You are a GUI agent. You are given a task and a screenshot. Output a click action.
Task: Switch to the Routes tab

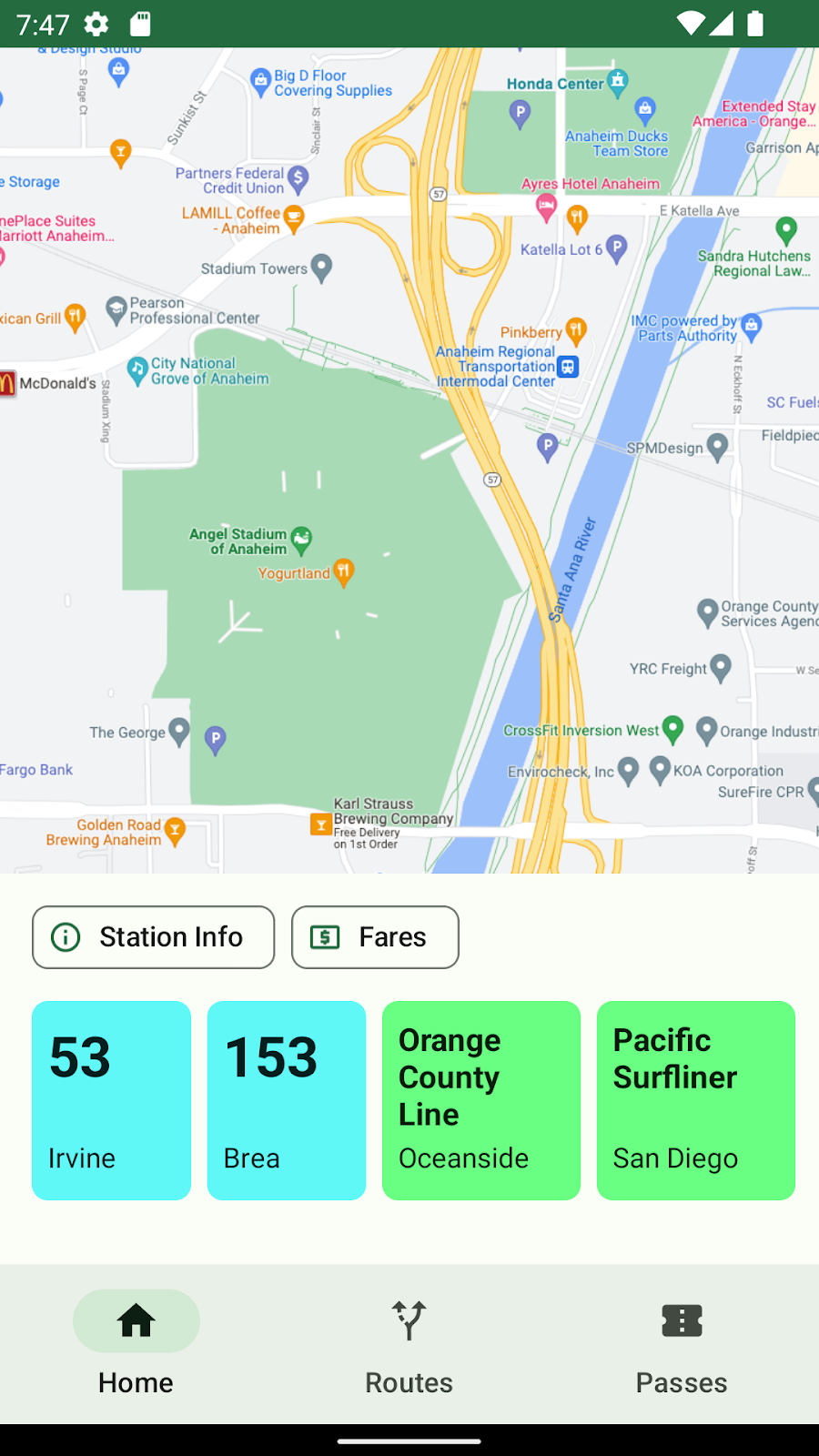tap(409, 1343)
